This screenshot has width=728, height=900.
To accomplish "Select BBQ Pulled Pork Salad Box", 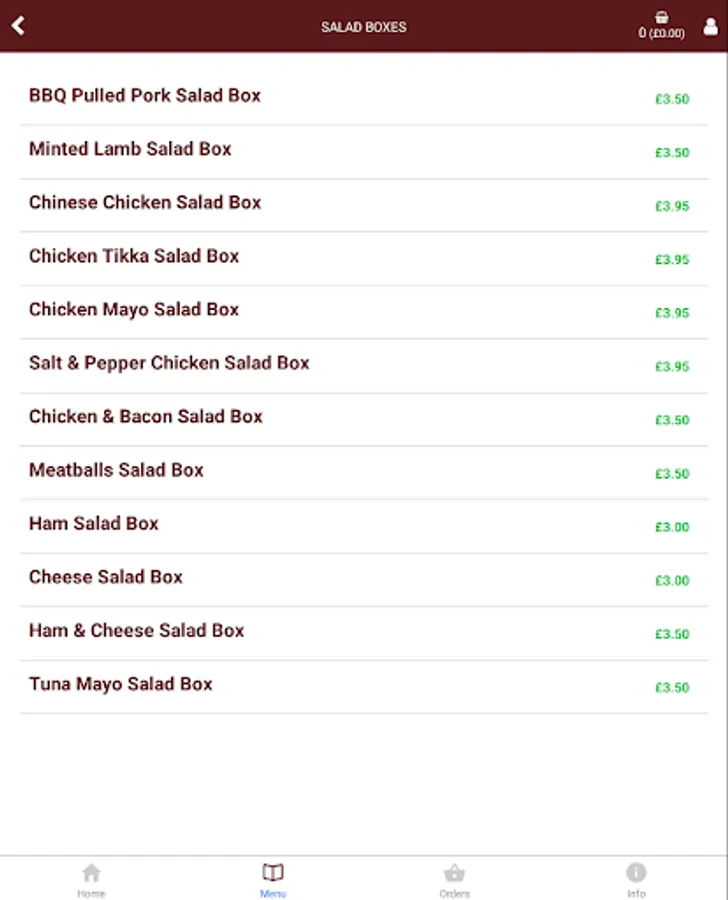I will [x=364, y=98].
